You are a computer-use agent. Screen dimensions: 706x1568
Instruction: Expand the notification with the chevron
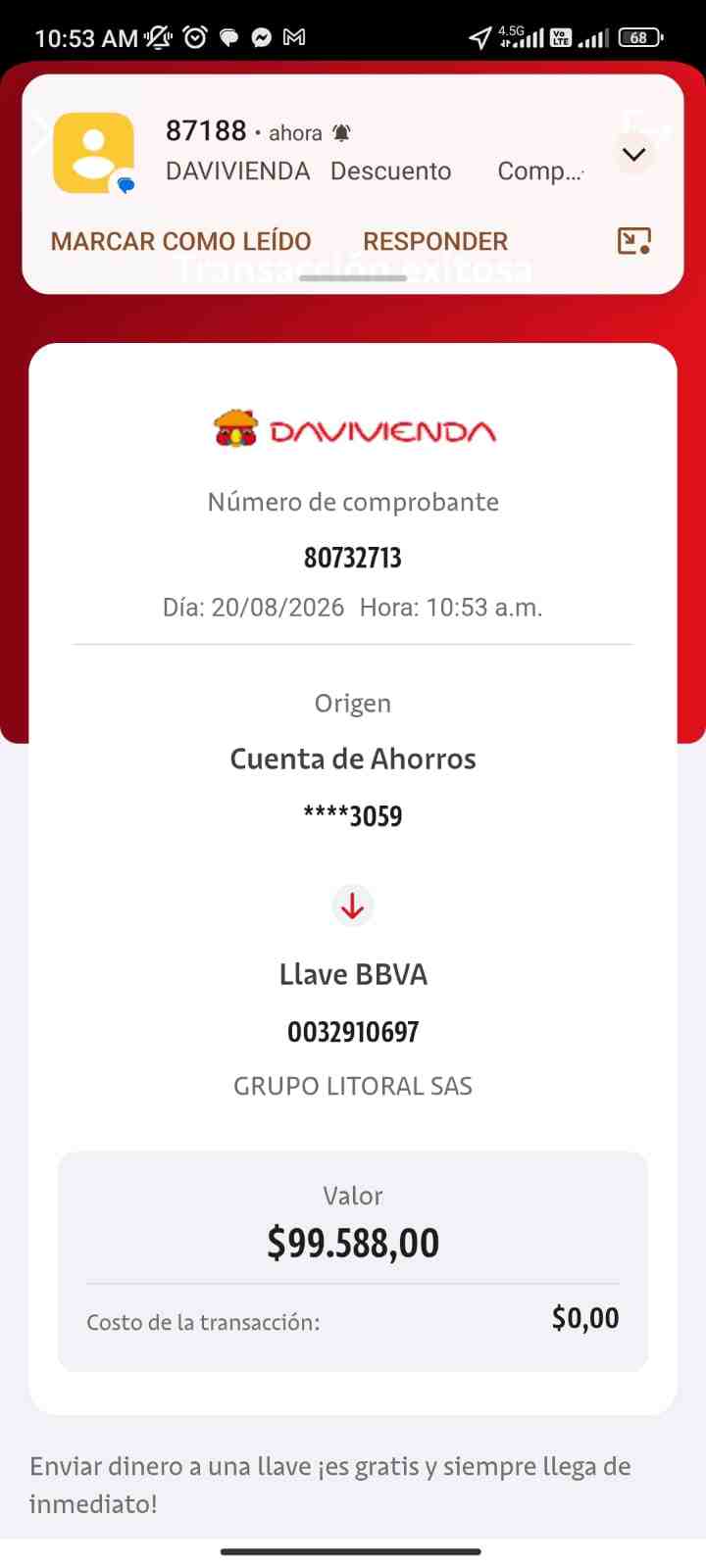[x=634, y=154]
